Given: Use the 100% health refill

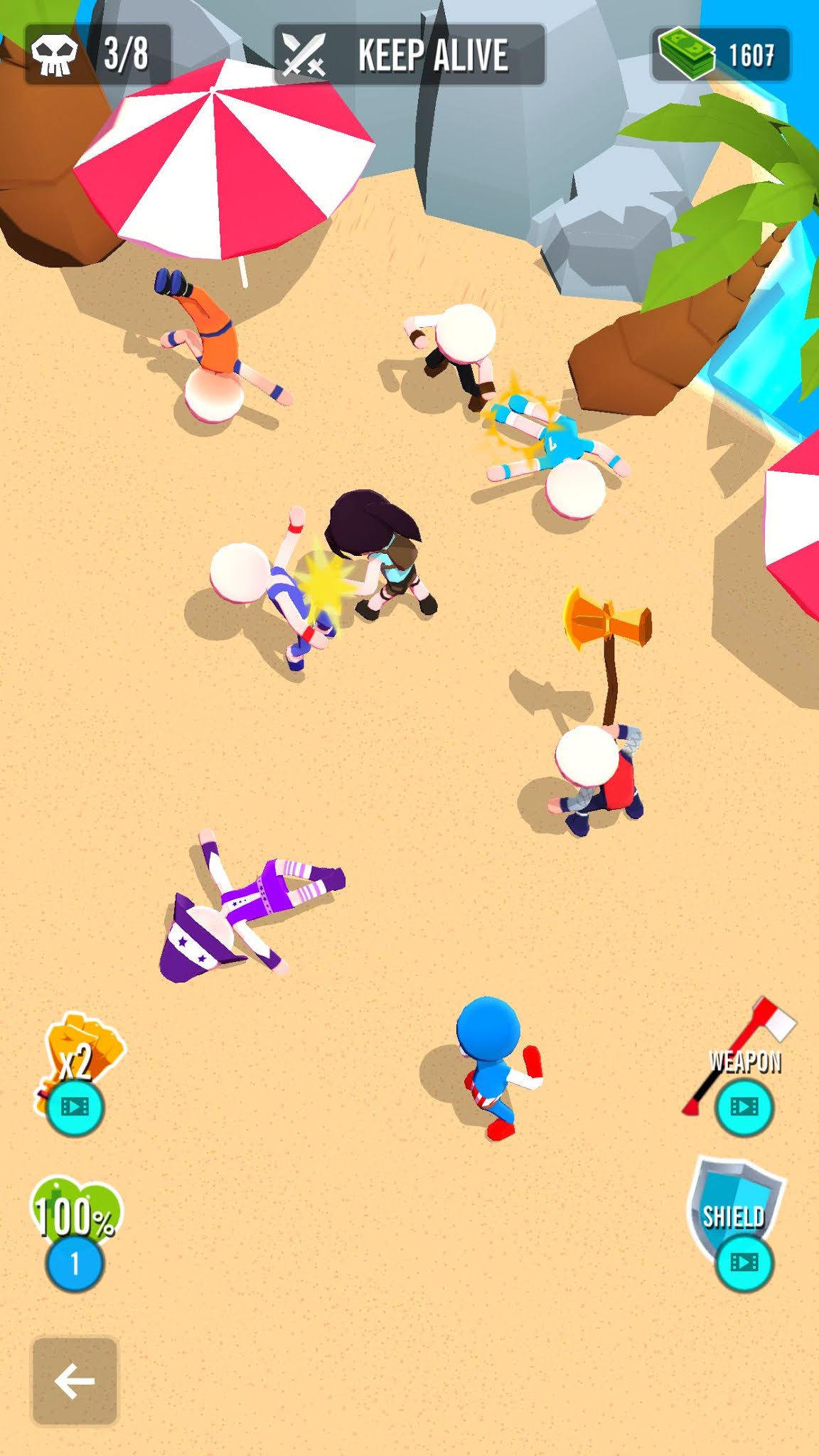Looking at the screenshot, I should tap(75, 1262).
